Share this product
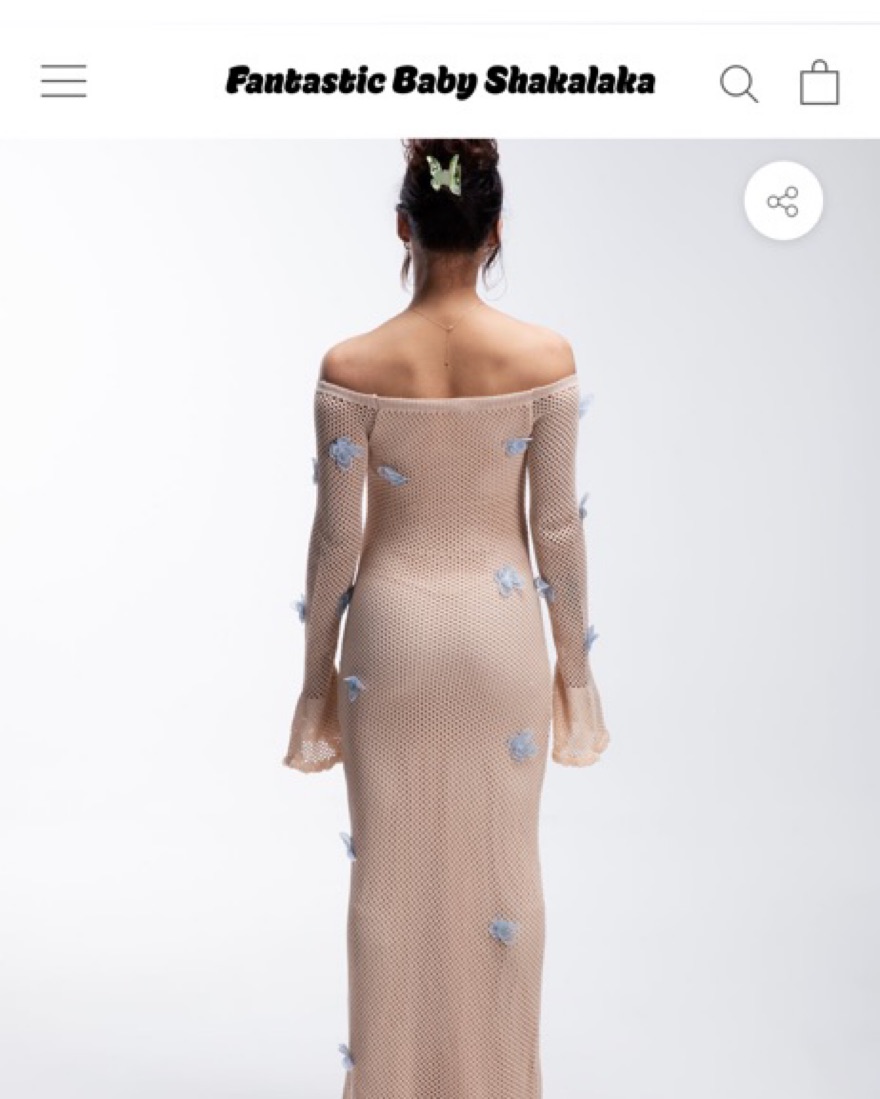Screen dimensions: 880x1099 pos(783,201)
